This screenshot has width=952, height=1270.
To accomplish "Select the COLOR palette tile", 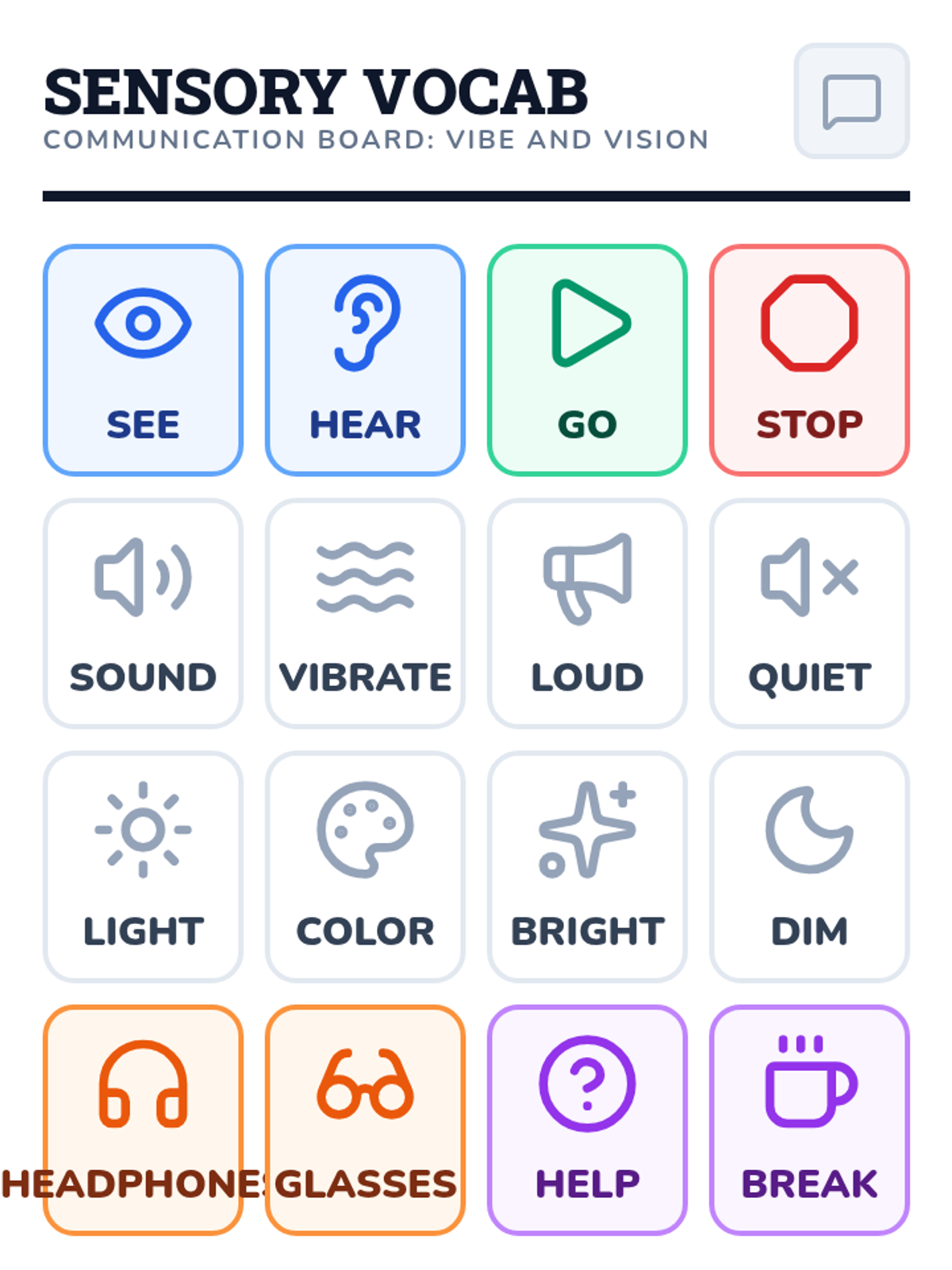I will pos(365,867).
